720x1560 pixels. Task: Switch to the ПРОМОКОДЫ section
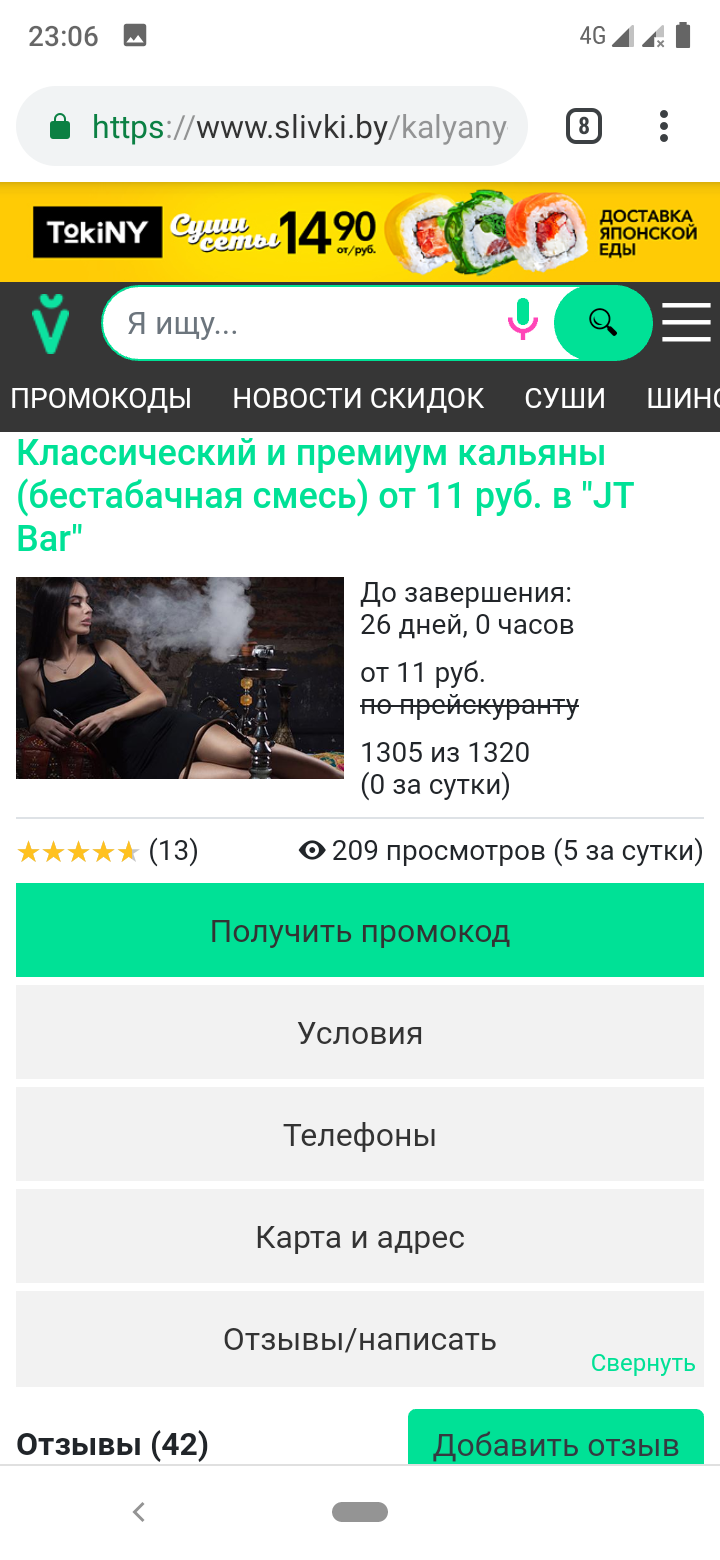point(101,398)
